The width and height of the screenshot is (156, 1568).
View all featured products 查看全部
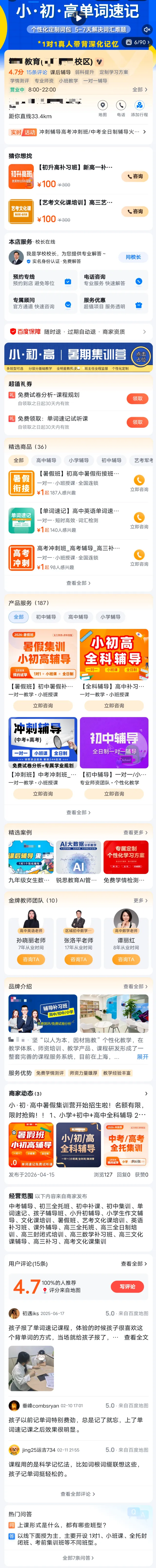pyautogui.click(x=78, y=583)
